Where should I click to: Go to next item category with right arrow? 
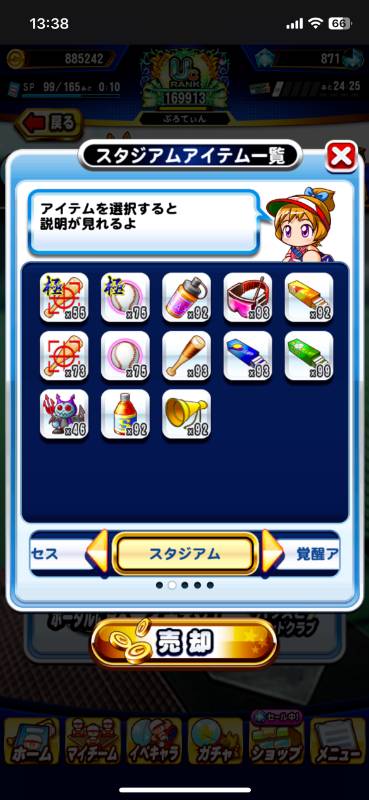272,554
